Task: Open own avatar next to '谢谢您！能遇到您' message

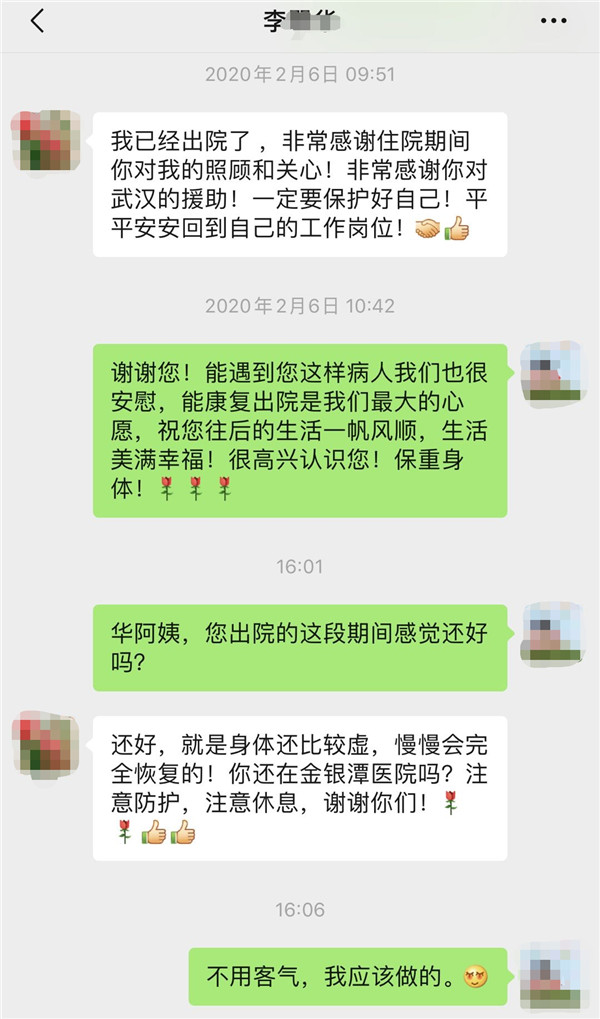Action: click(x=554, y=375)
